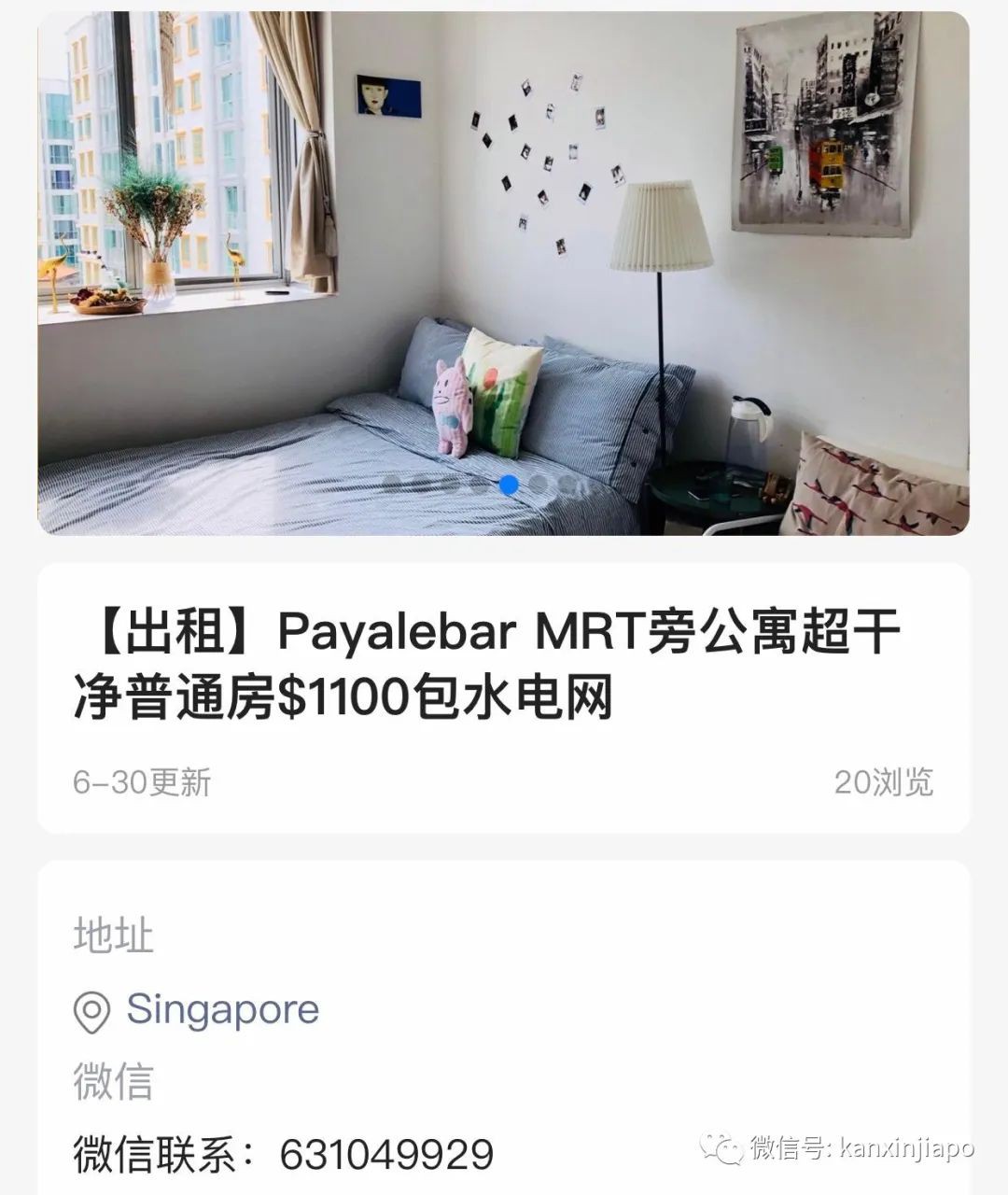Tap the chat-bubble icon left of kanxinjiapo
Image resolution: width=1008 pixels, height=1195 pixels.
click(723, 1146)
